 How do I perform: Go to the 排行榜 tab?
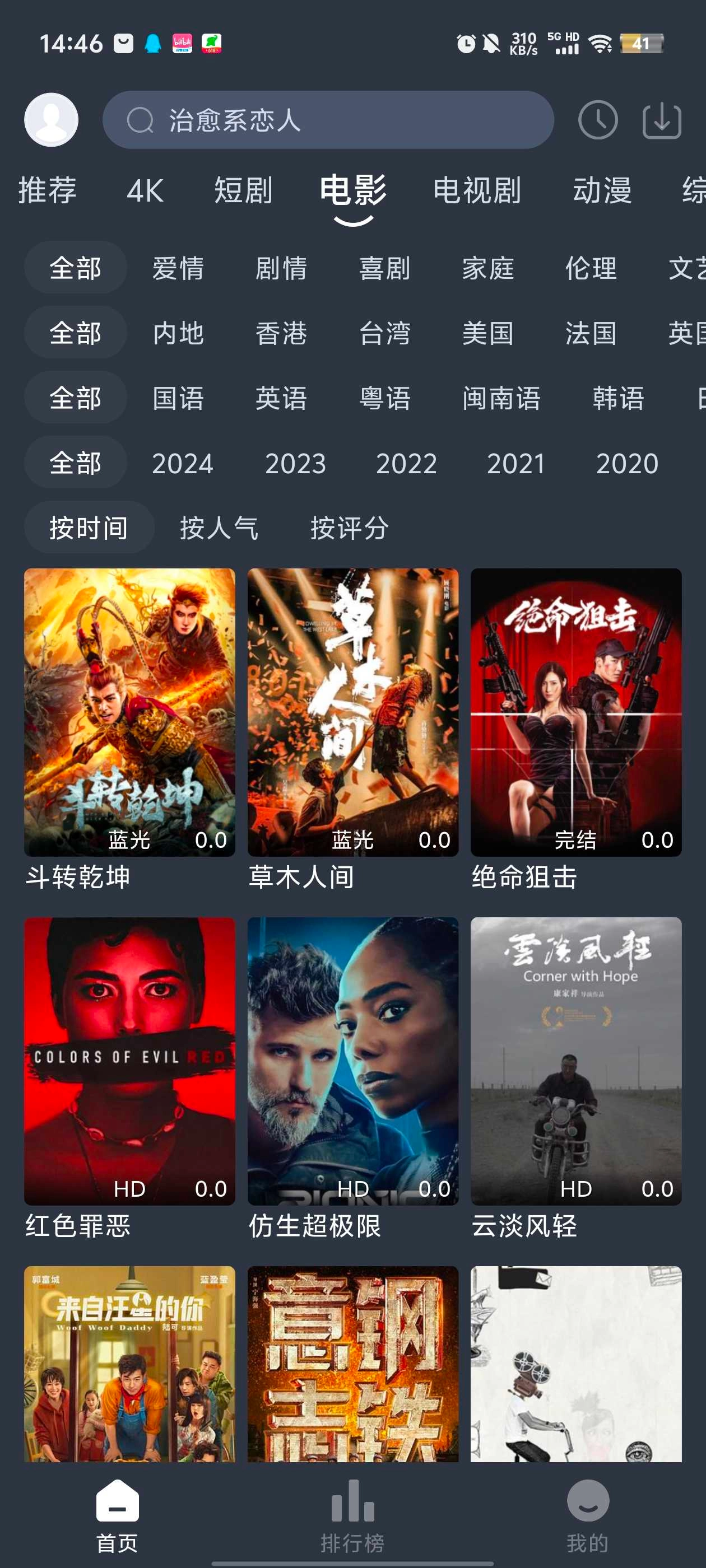(x=352, y=1516)
